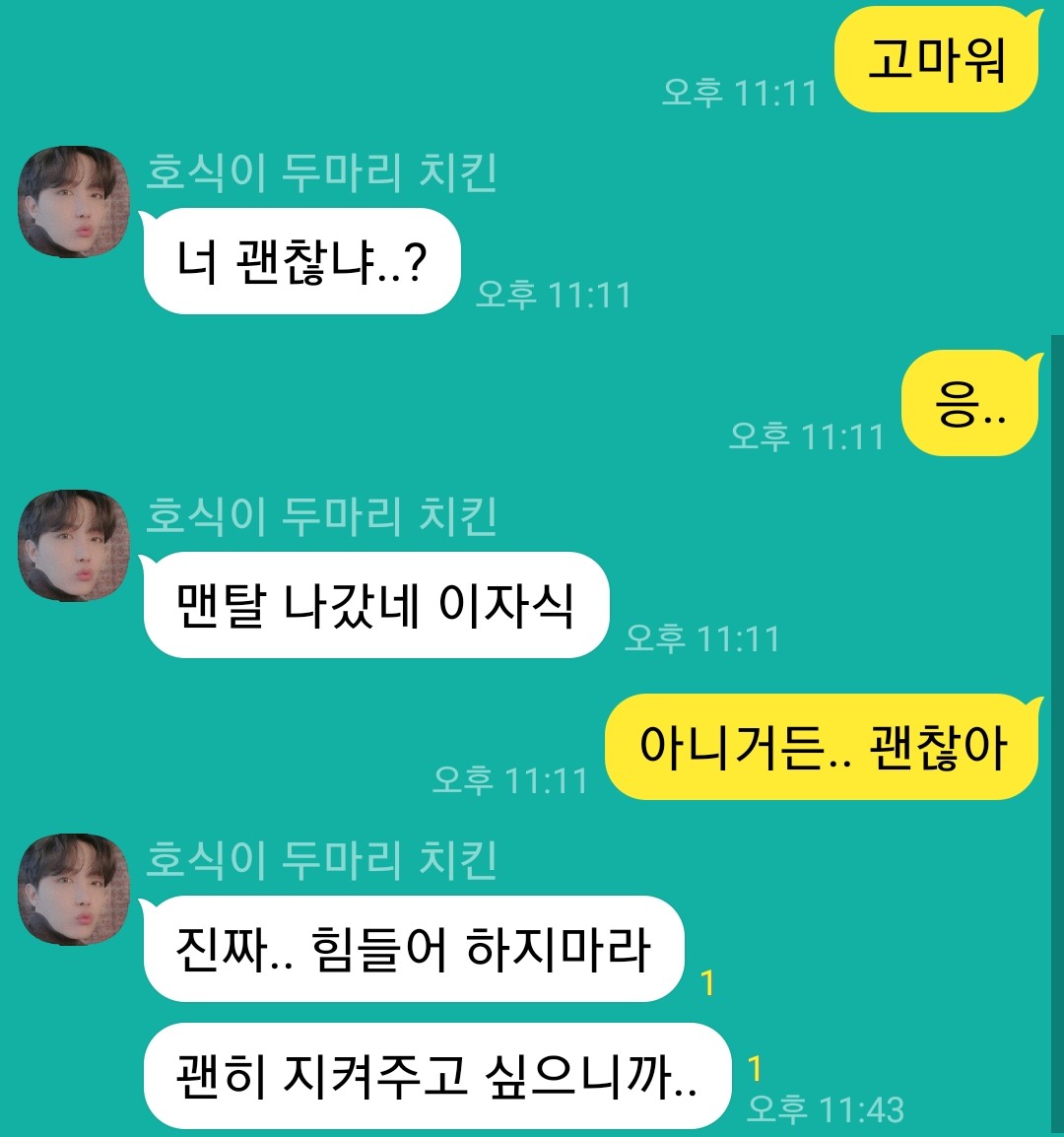View profile picture beside "진짜.. 힘들어 하지마라"
The width and height of the screenshot is (1064, 1137).
(75, 890)
